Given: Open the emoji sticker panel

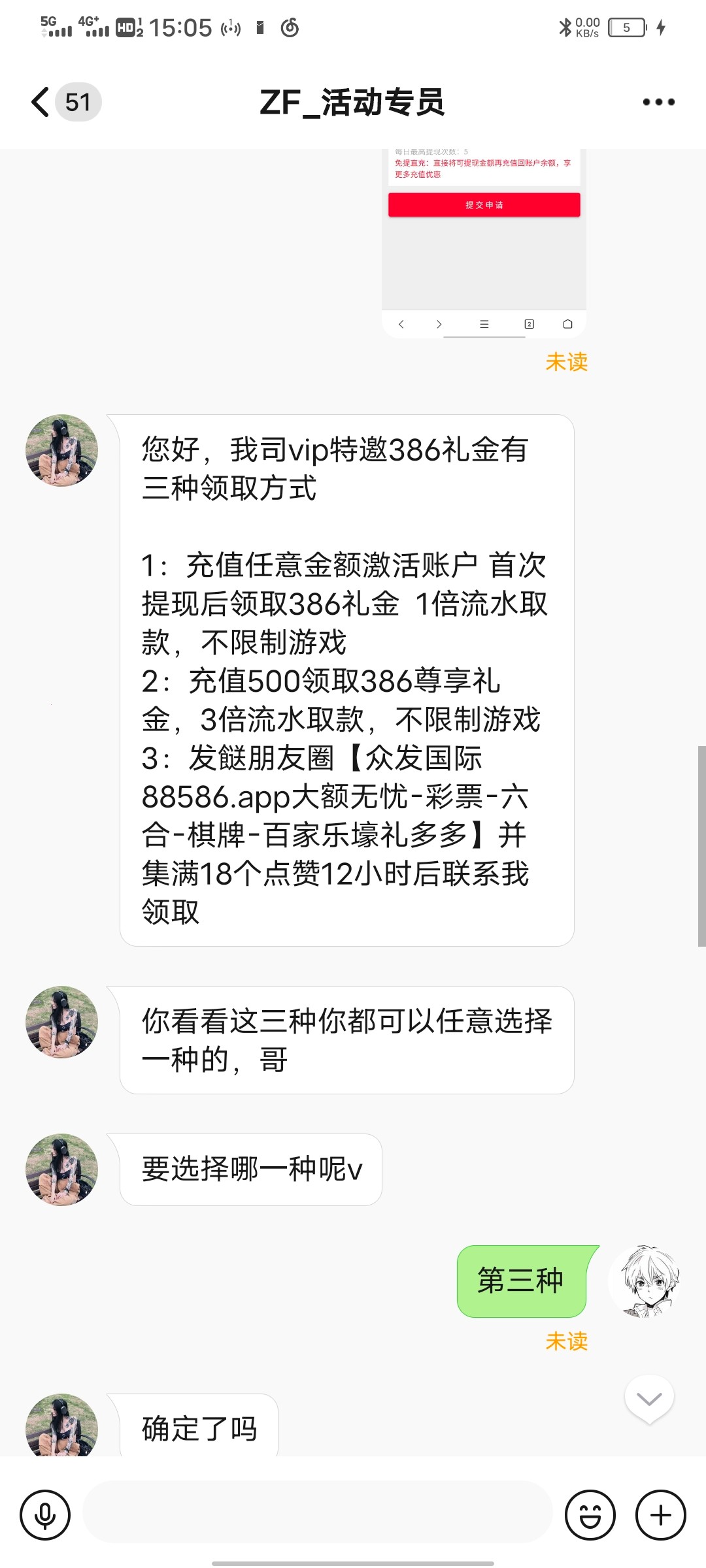Looking at the screenshot, I should point(590,1514).
